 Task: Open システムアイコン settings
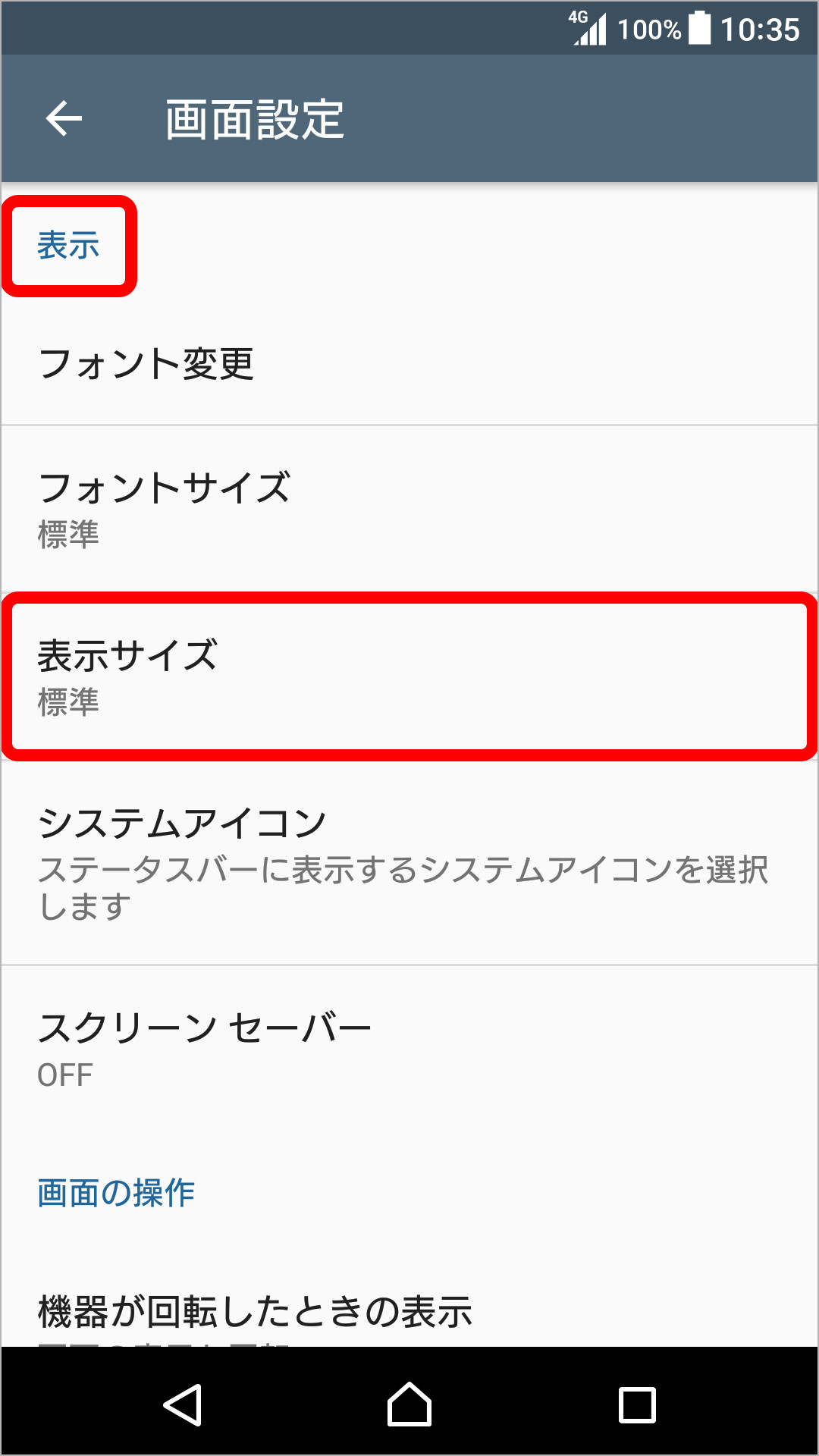(x=409, y=863)
